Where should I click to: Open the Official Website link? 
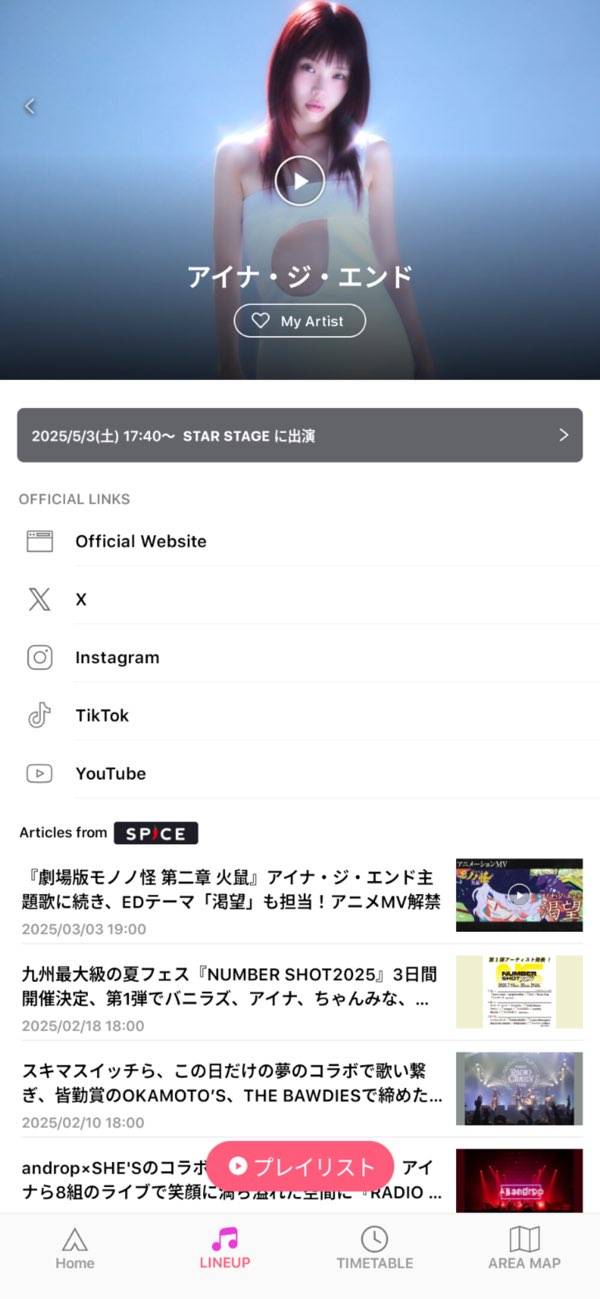[141, 541]
